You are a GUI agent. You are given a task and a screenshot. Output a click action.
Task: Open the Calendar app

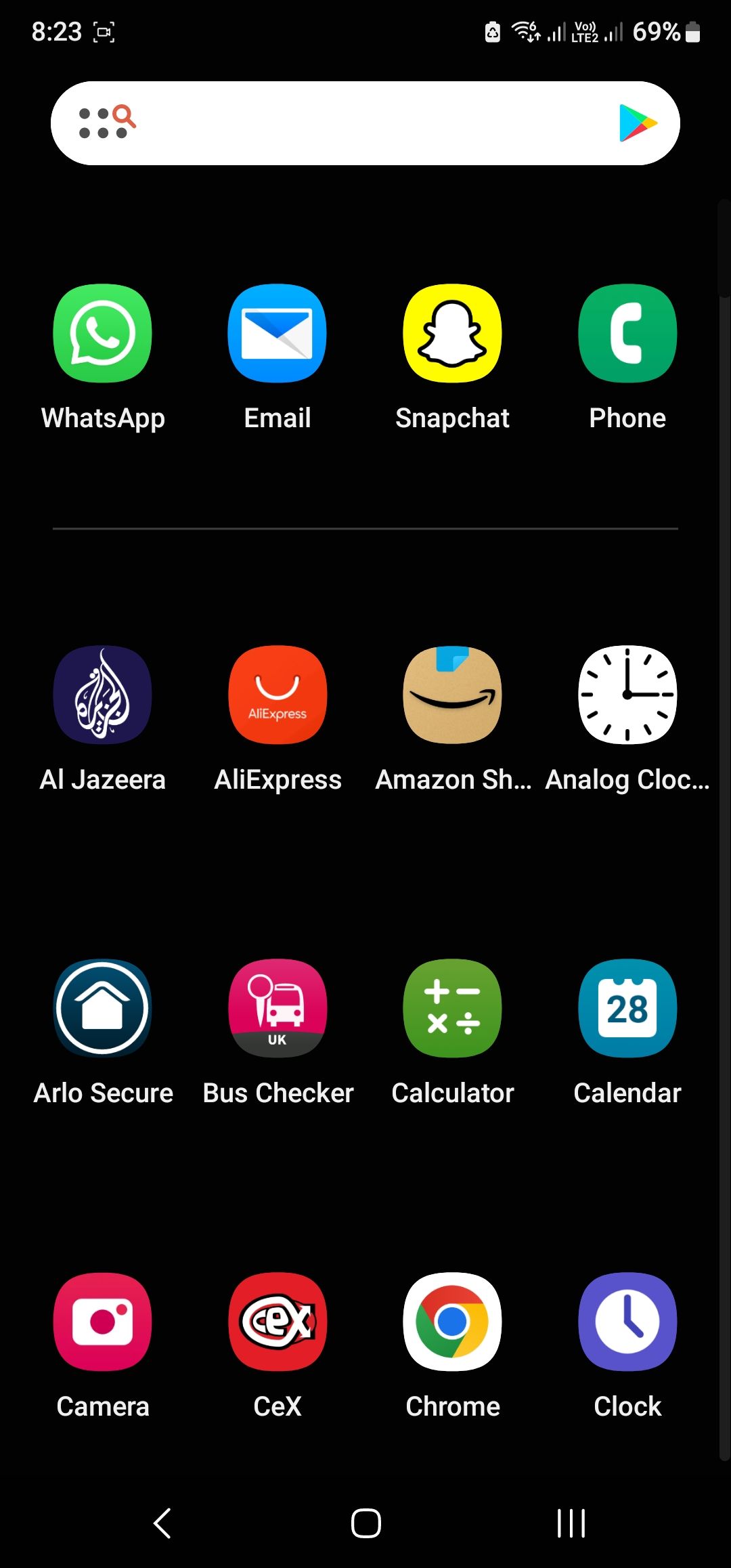(627, 1008)
